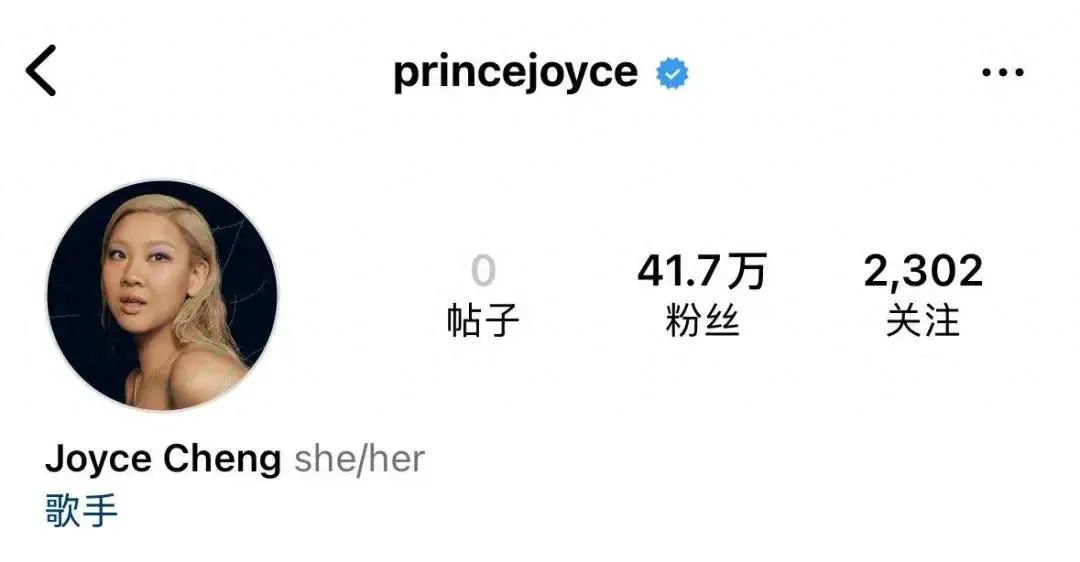Open the three-dot overflow menu
Image resolution: width=1080 pixels, height=562 pixels.
pos(1002,73)
